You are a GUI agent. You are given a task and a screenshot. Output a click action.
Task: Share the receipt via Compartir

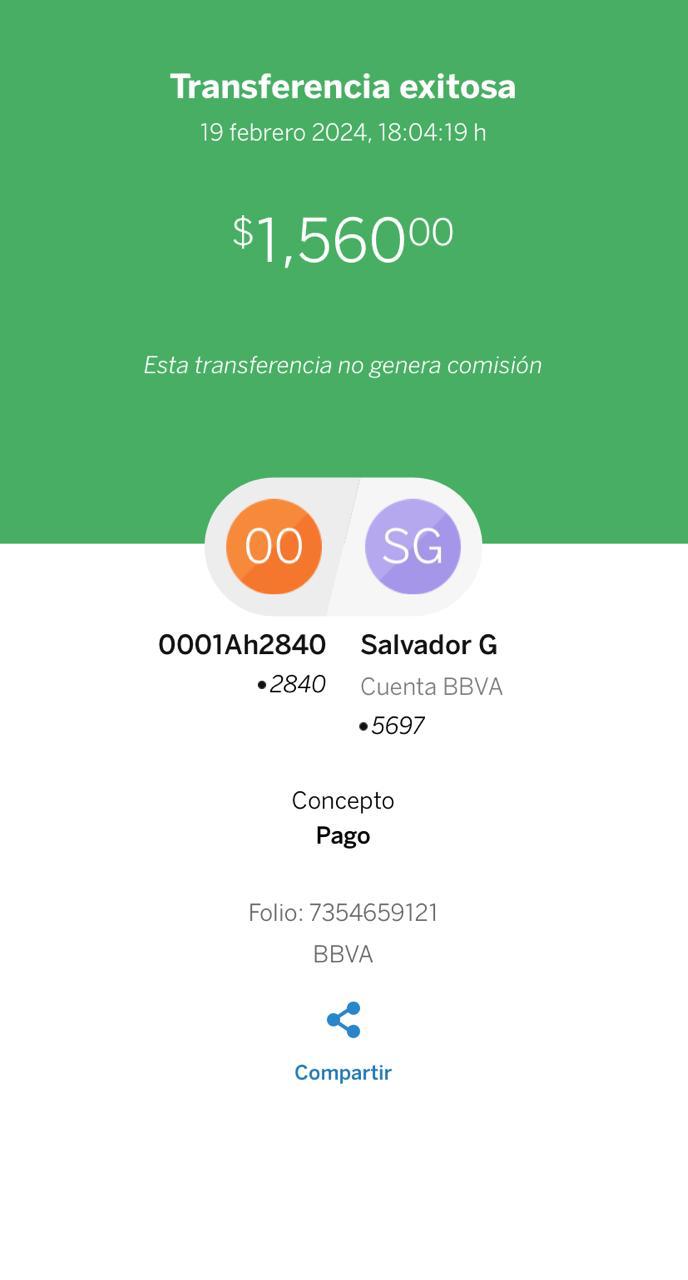343,1042
